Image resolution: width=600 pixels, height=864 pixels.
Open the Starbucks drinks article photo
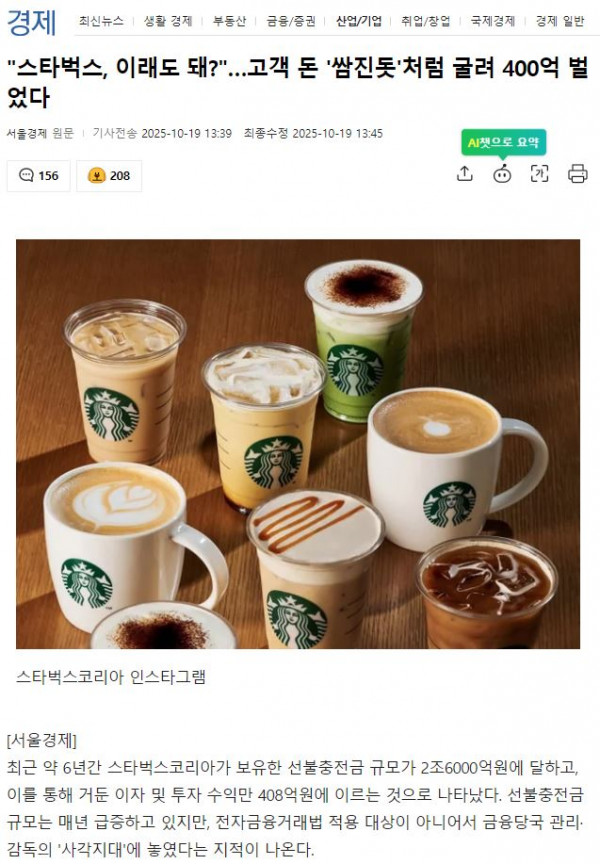(x=298, y=444)
